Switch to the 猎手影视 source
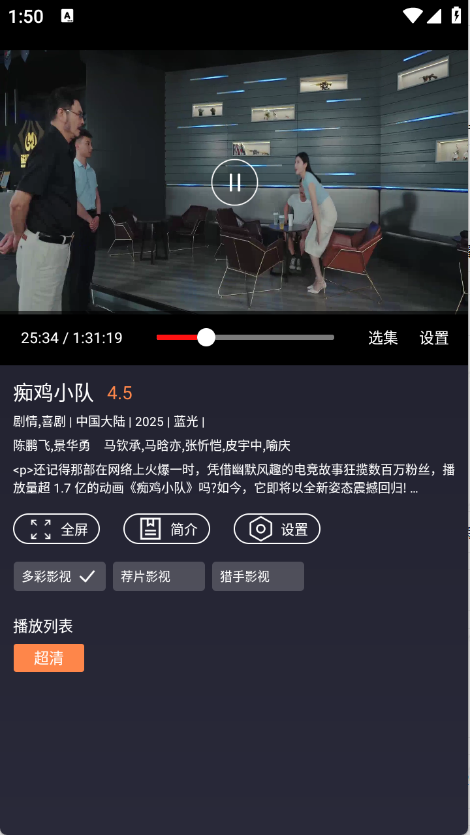The width and height of the screenshot is (470, 835). pyautogui.click(x=258, y=576)
